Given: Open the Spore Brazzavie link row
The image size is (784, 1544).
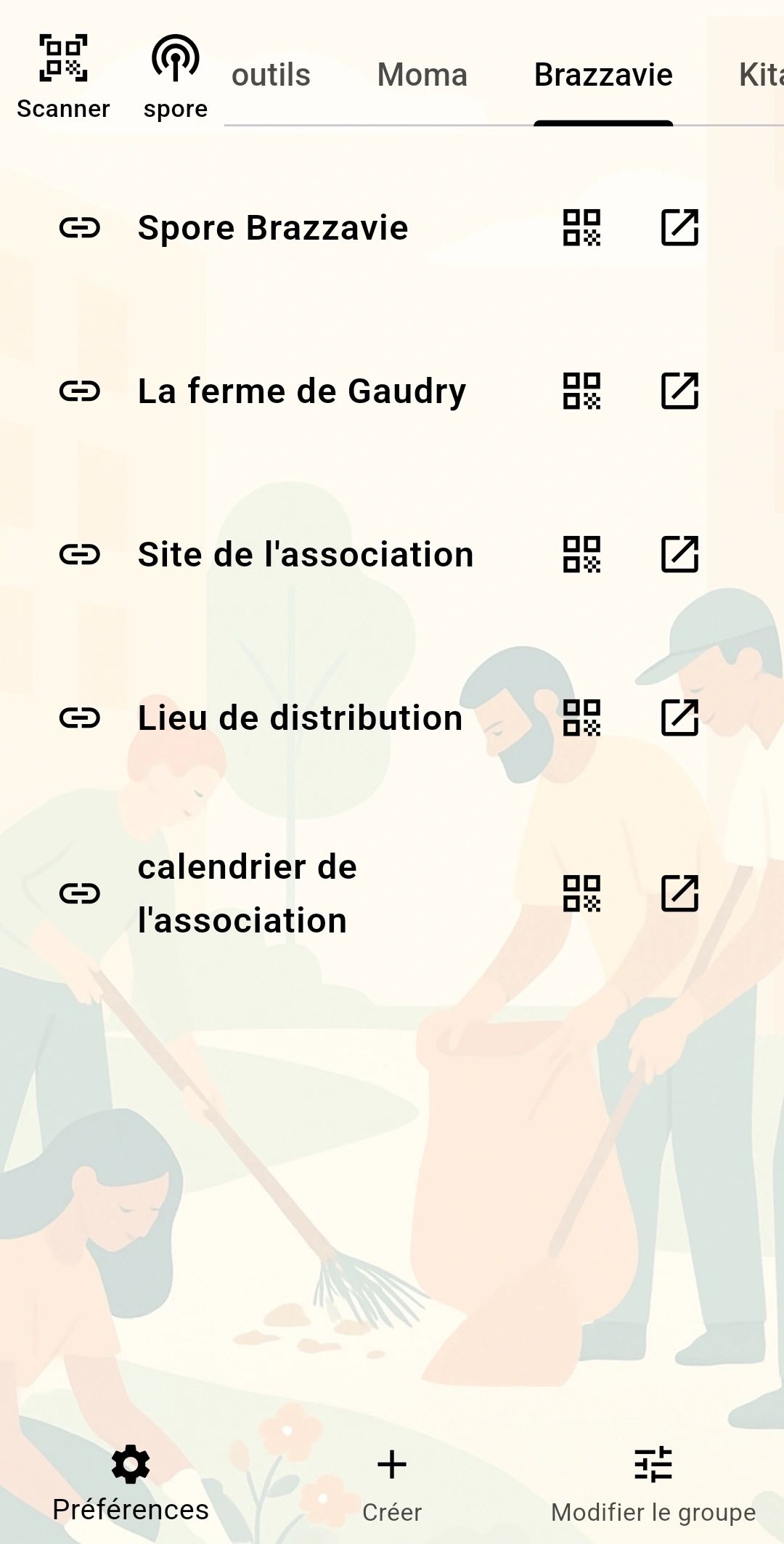Looking at the screenshot, I should [x=272, y=228].
